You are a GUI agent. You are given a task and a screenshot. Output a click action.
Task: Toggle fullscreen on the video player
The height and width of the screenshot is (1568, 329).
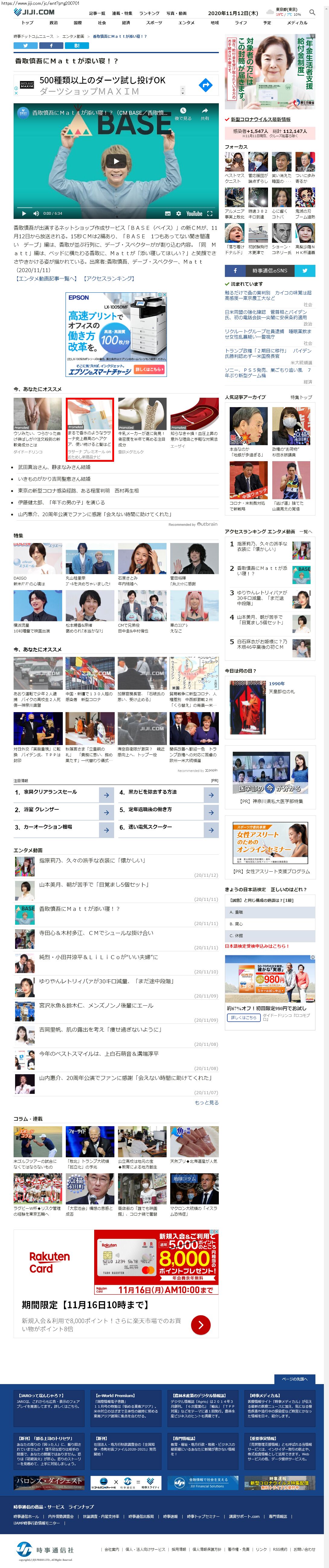coord(210,214)
